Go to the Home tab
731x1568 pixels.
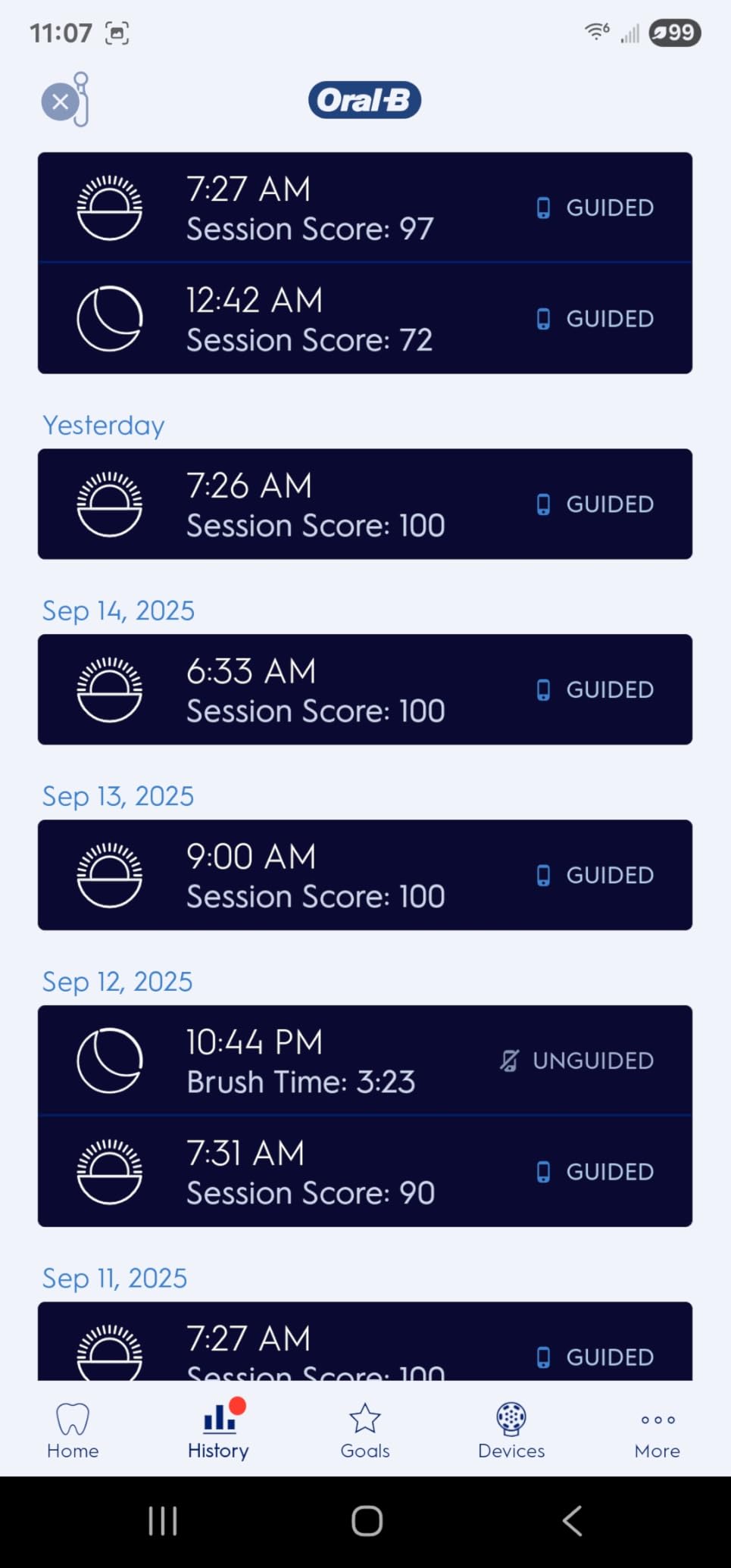coord(73,1430)
